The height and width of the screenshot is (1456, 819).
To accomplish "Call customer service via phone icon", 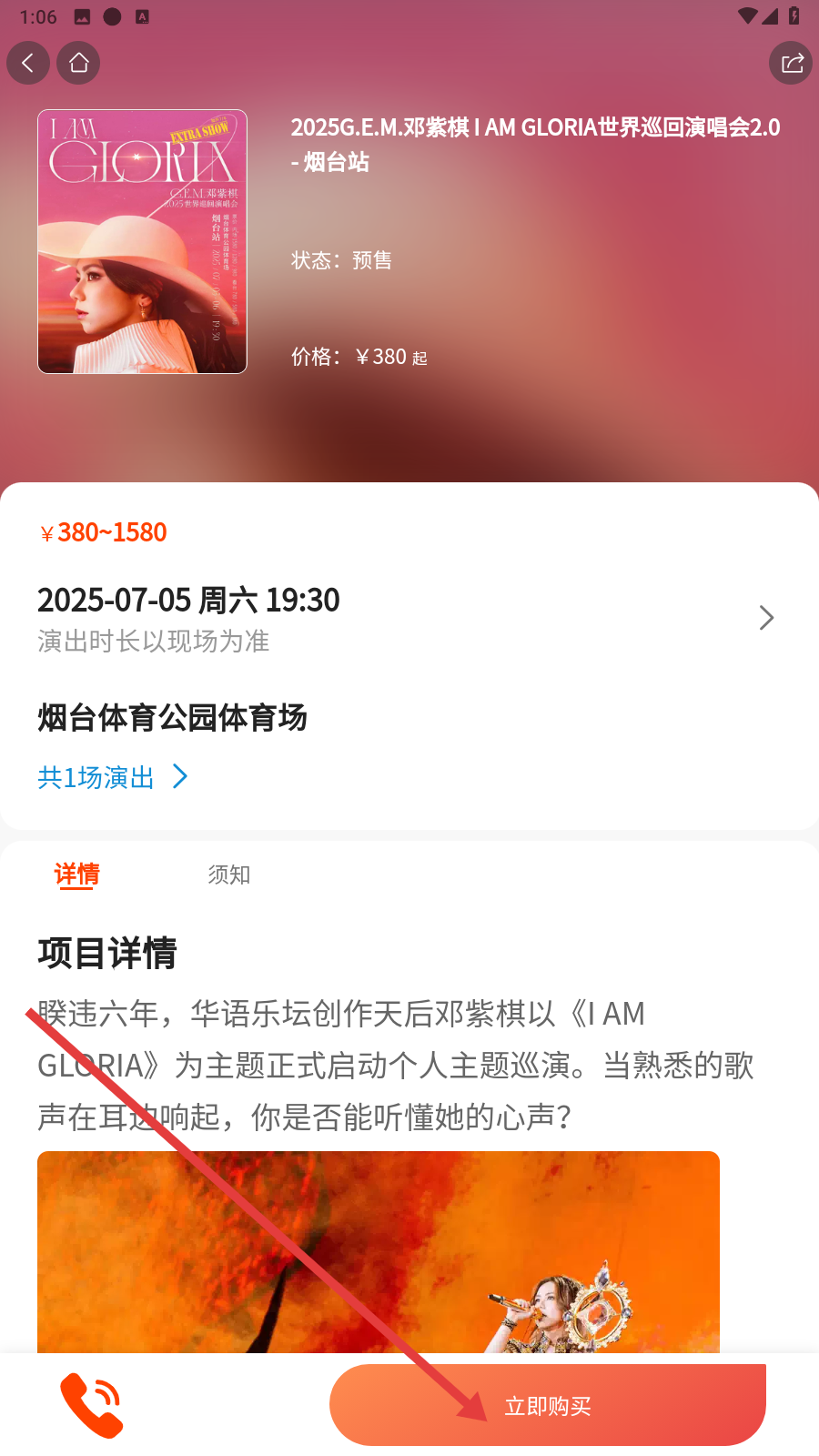I will [x=92, y=1406].
